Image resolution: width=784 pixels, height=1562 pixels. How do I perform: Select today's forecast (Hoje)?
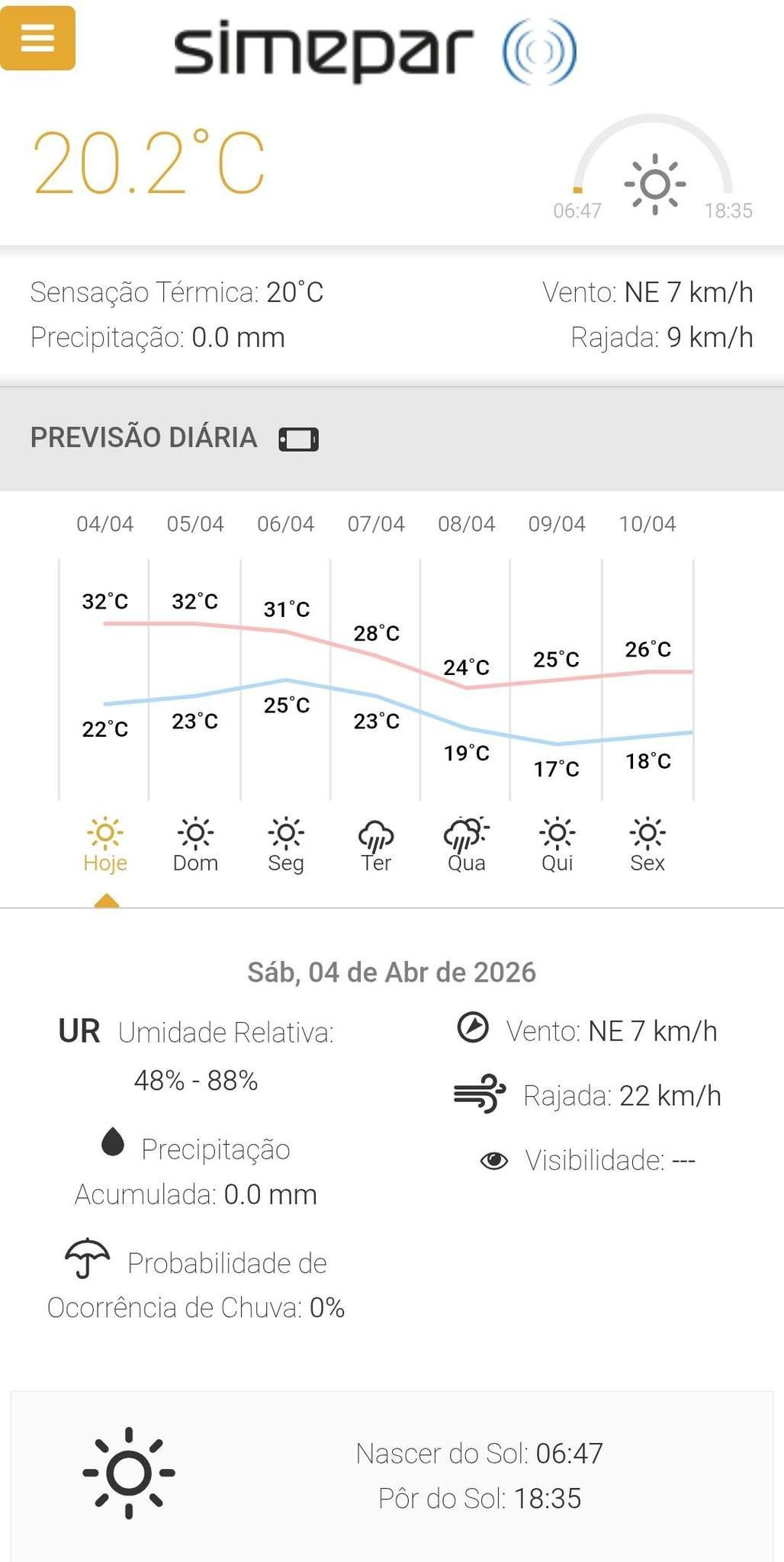105,845
